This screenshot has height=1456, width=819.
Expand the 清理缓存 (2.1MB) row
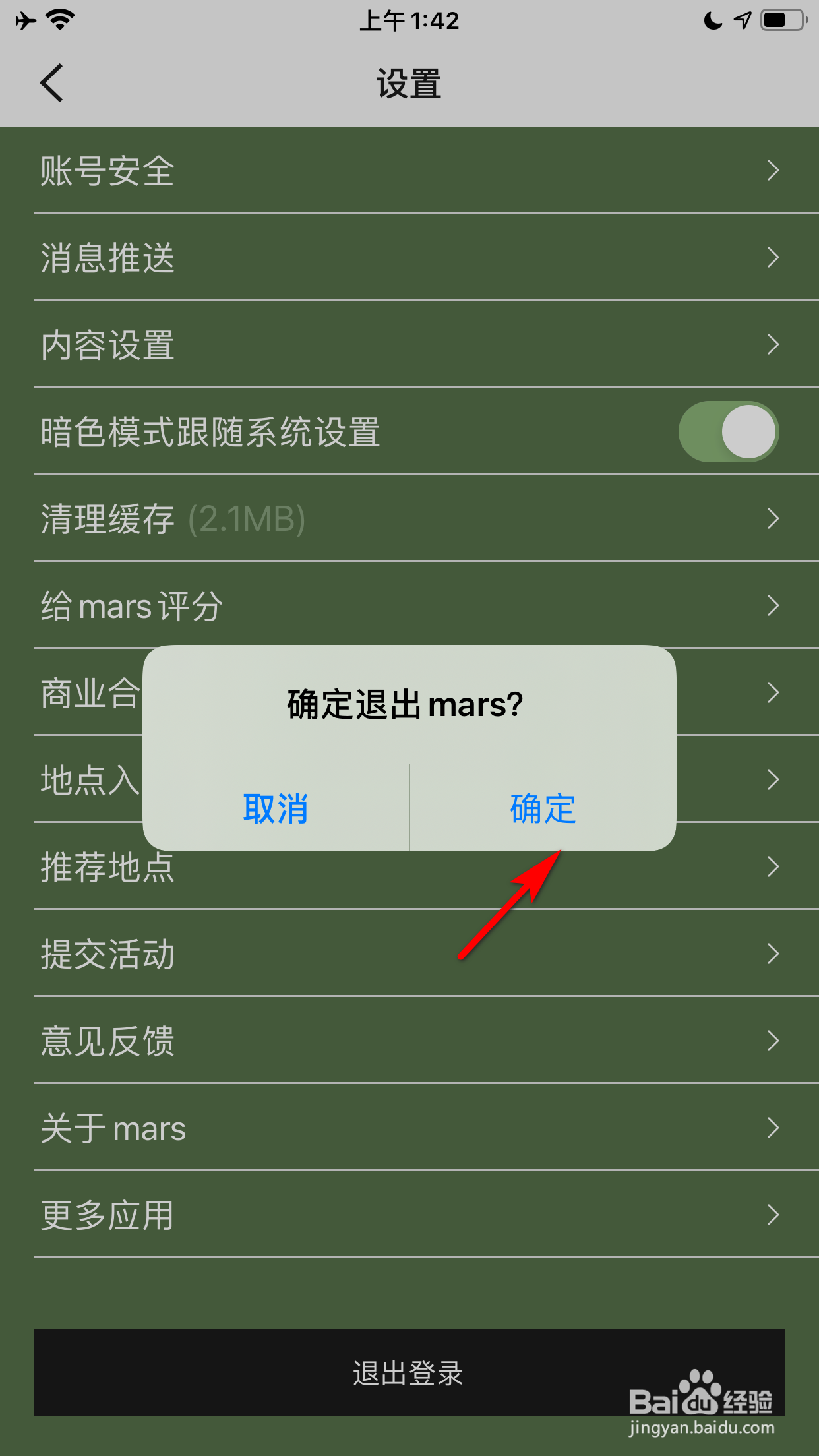pyautogui.click(x=409, y=520)
